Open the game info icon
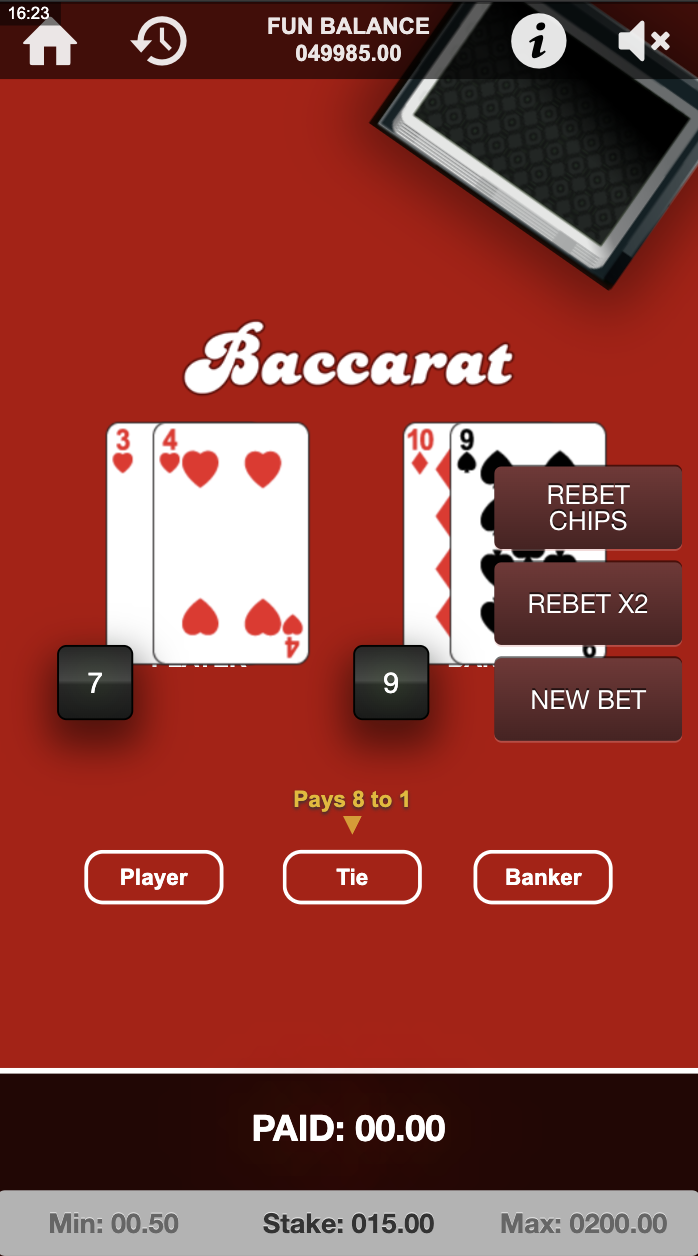 (x=538, y=42)
